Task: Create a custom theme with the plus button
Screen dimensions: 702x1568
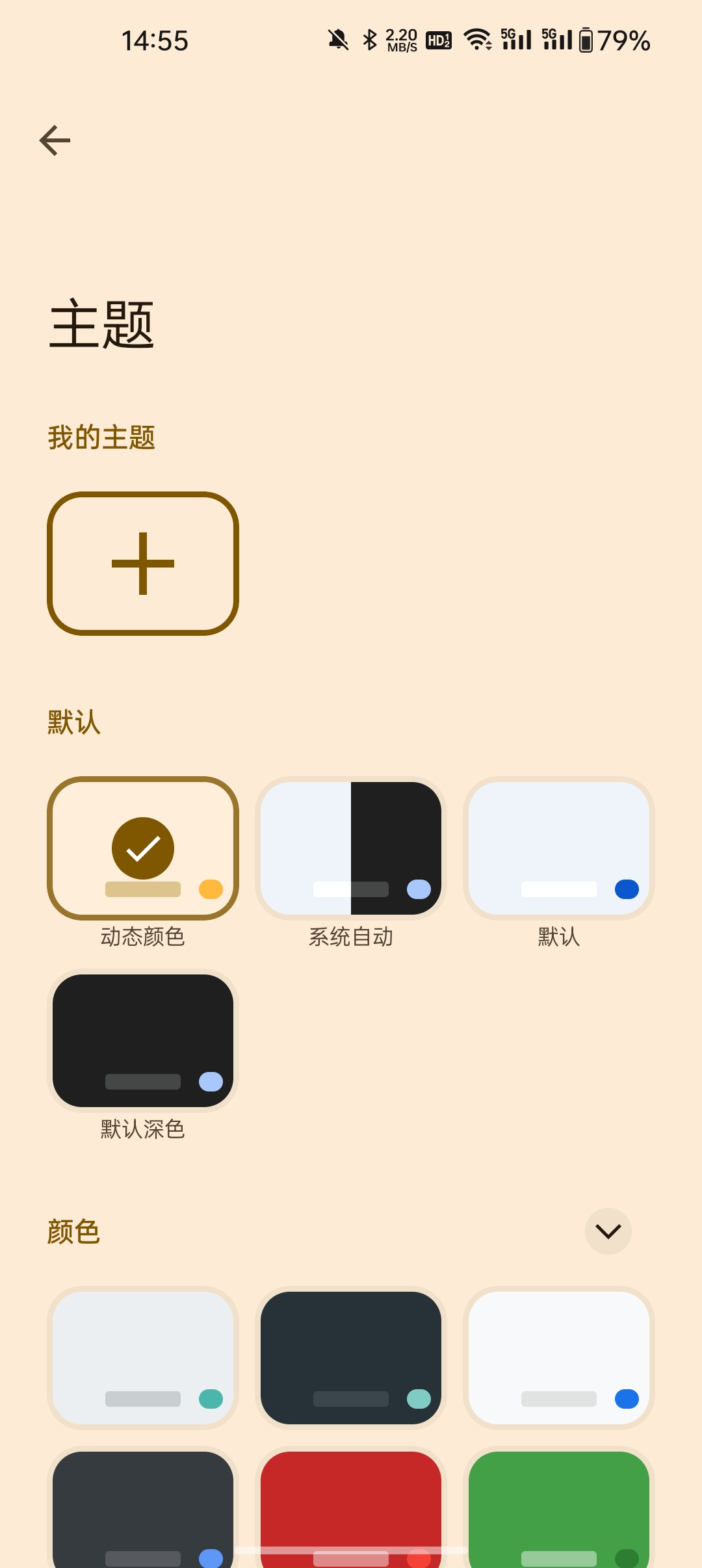Action: 143,563
